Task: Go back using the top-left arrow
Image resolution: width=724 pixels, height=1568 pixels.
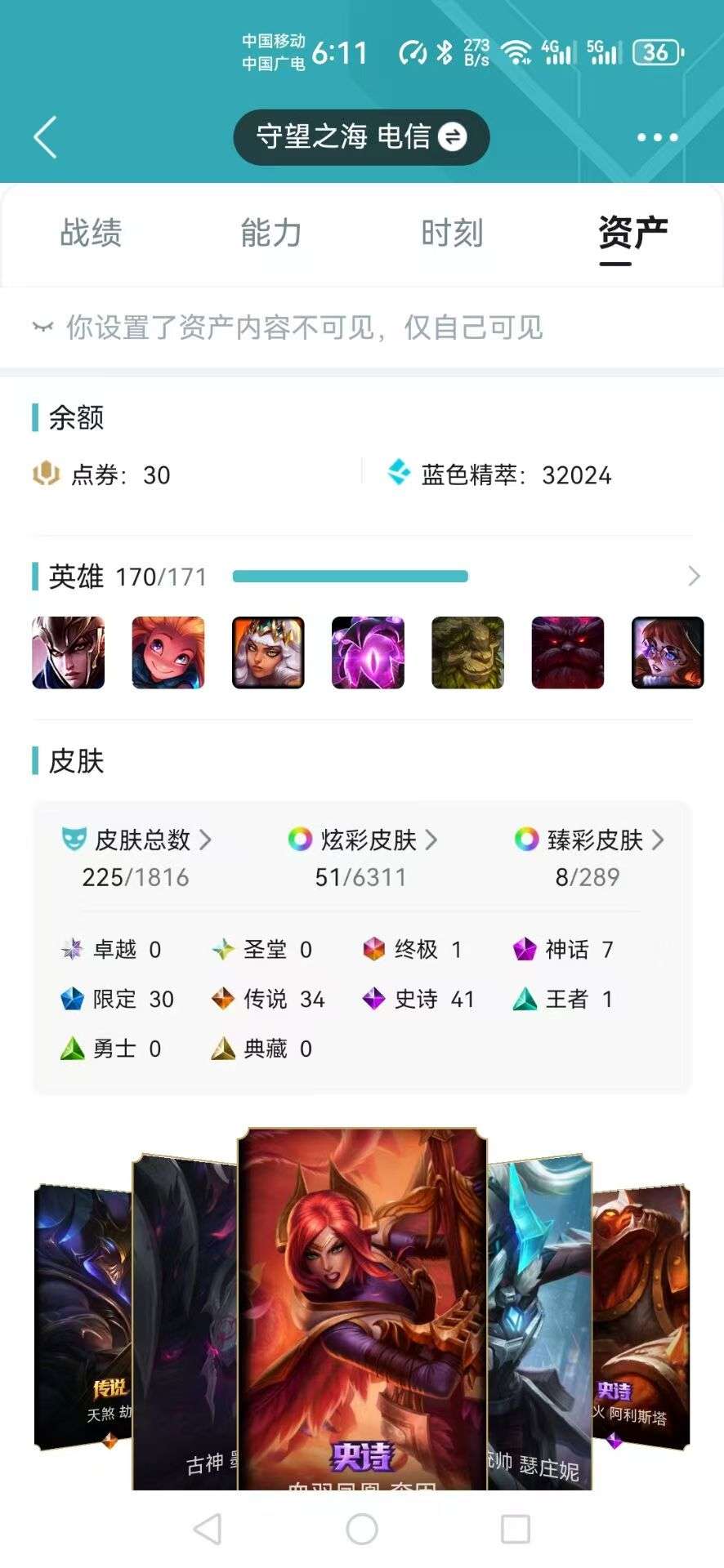Action: [x=46, y=136]
